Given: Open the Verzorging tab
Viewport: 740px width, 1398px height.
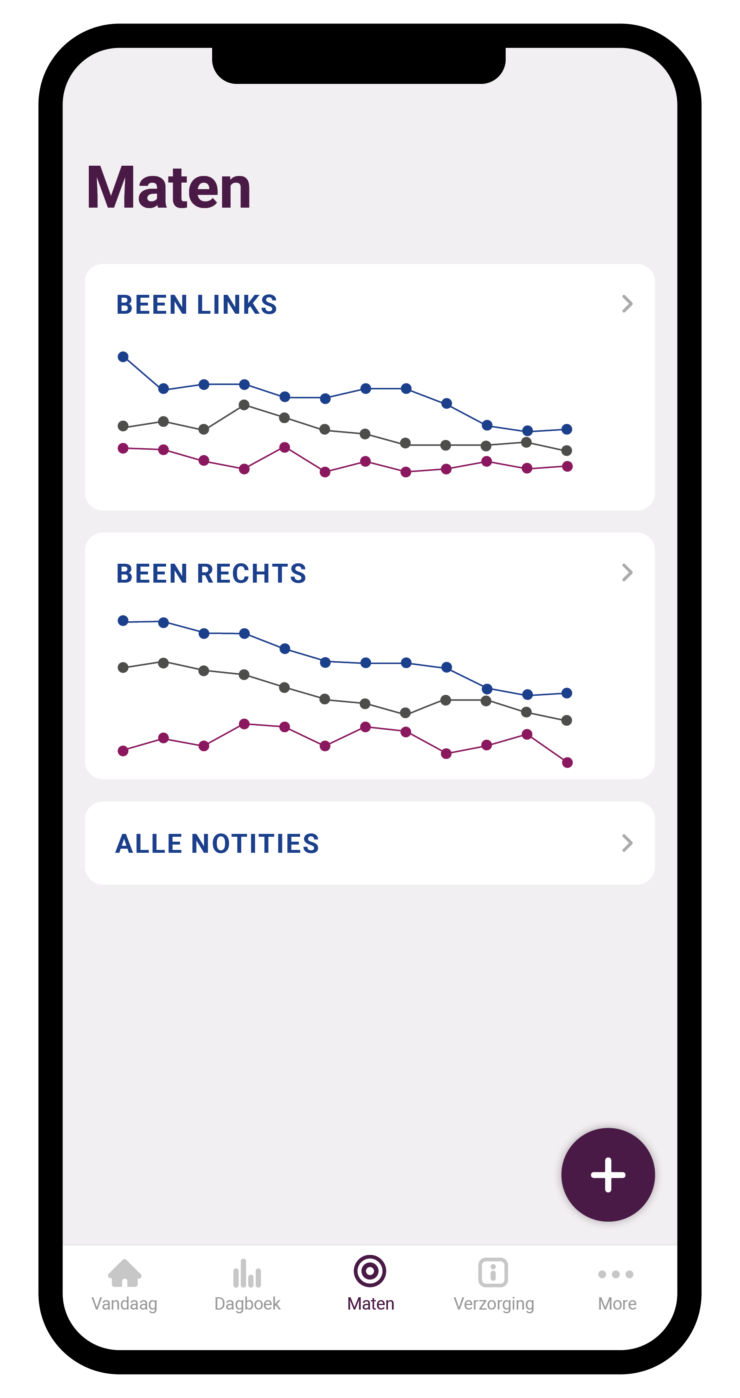Looking at the screenshot, I should [493, 1286].
